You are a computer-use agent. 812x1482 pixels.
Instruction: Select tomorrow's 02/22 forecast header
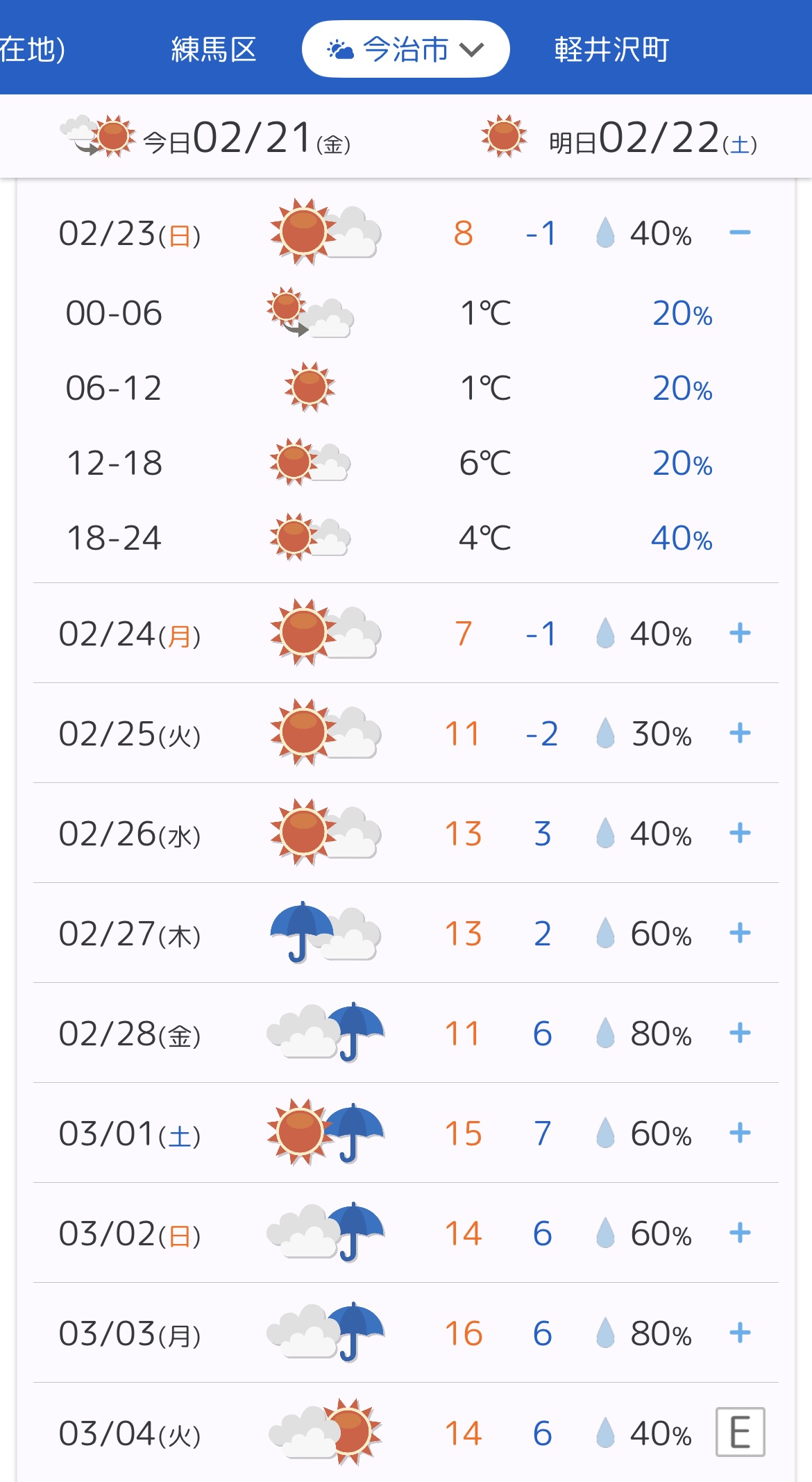tap(619, 137)
